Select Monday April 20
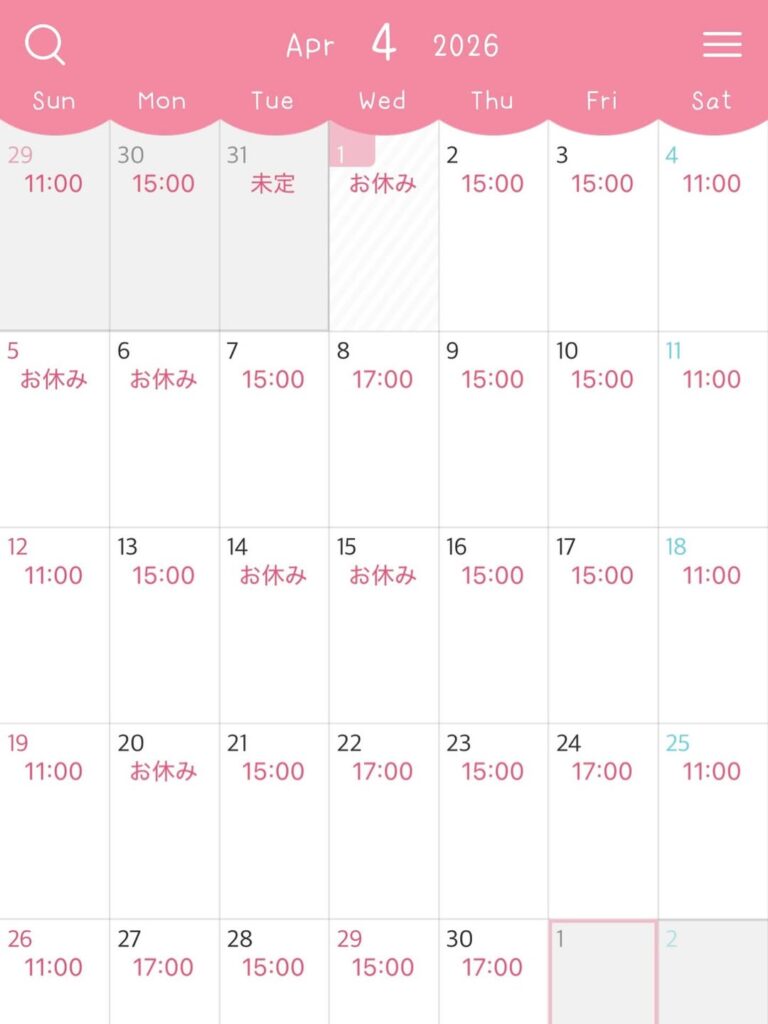This screenshot has height=1024, width=768. 164,820
